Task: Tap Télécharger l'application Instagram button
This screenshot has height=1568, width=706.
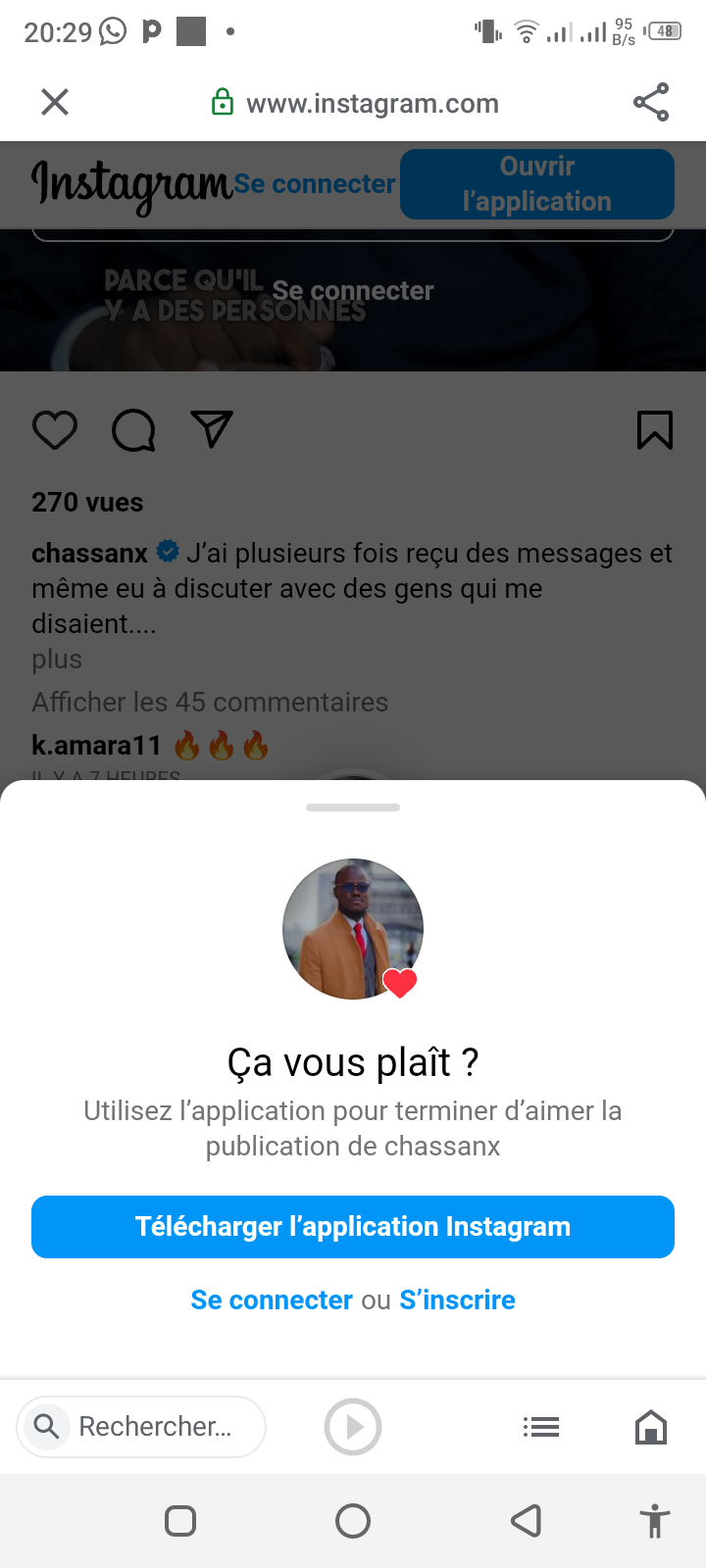Action: tap(353, 1227)
